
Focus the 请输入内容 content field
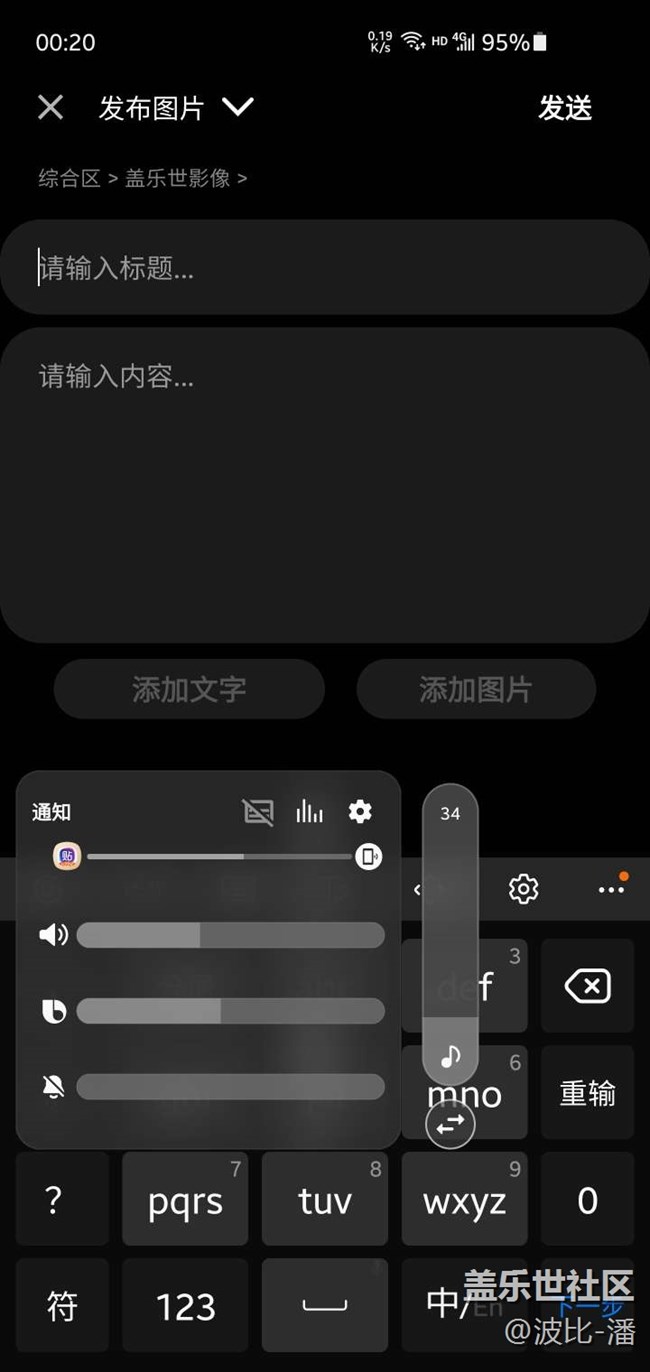coord(325,485)
